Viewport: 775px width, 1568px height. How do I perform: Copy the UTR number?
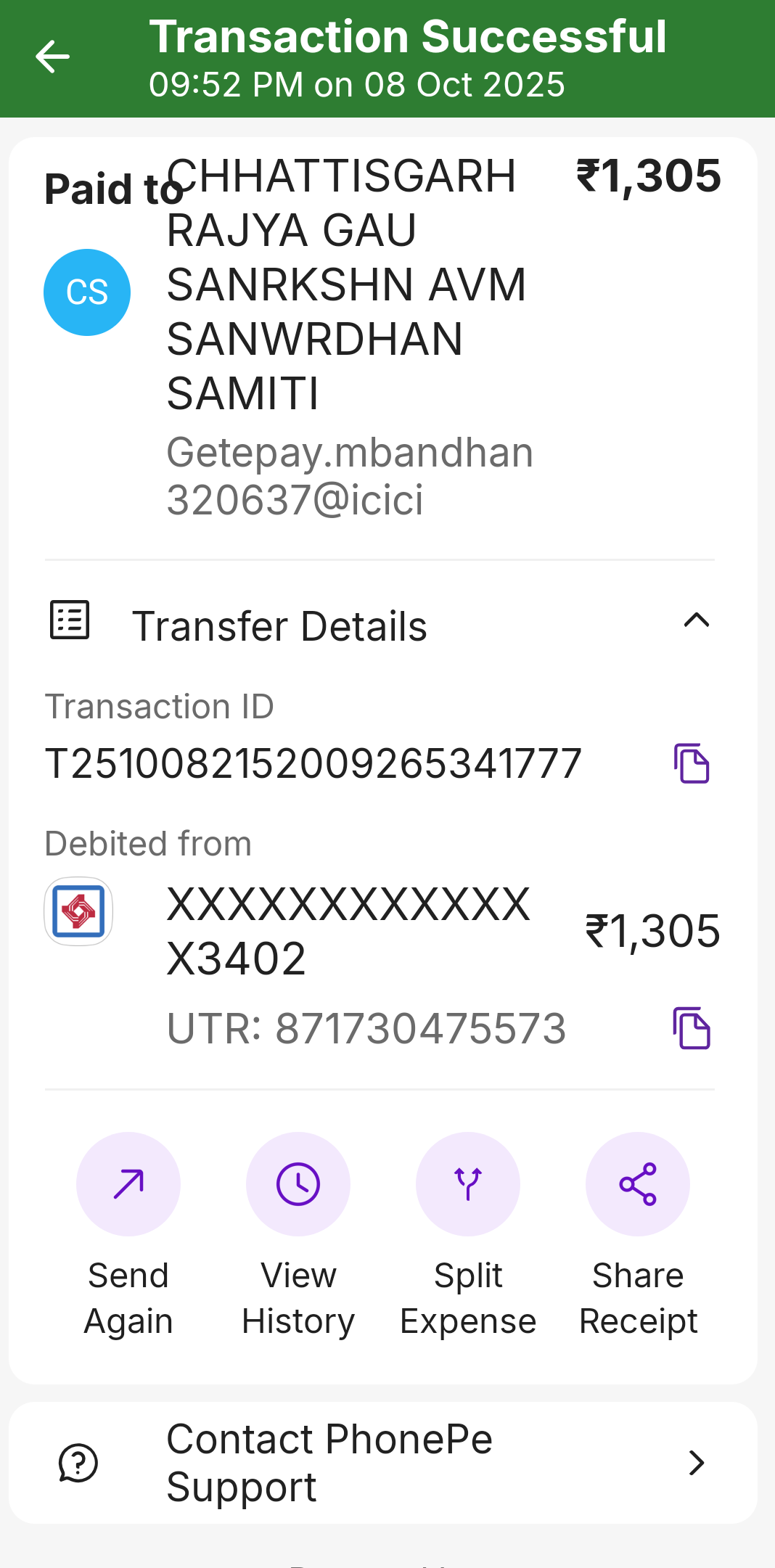692,1027
